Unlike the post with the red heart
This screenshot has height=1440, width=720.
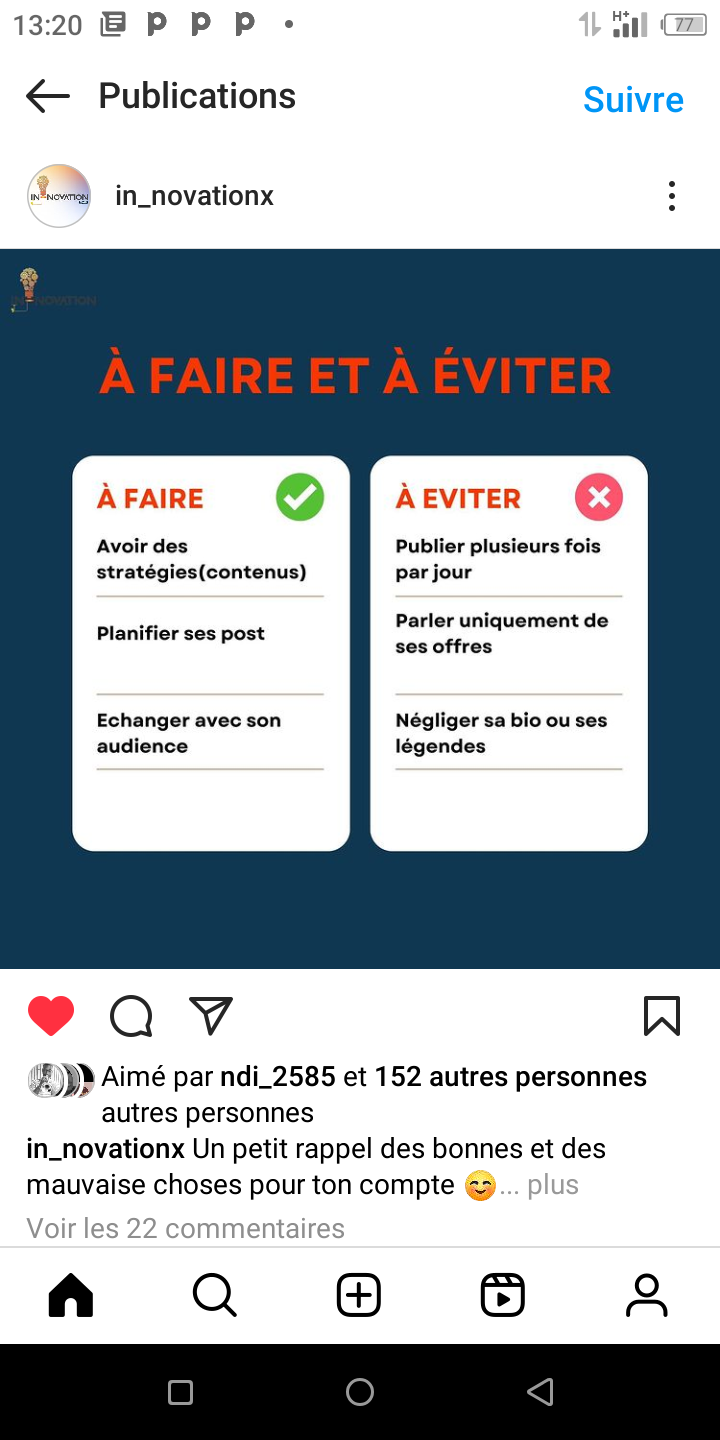51,1016
